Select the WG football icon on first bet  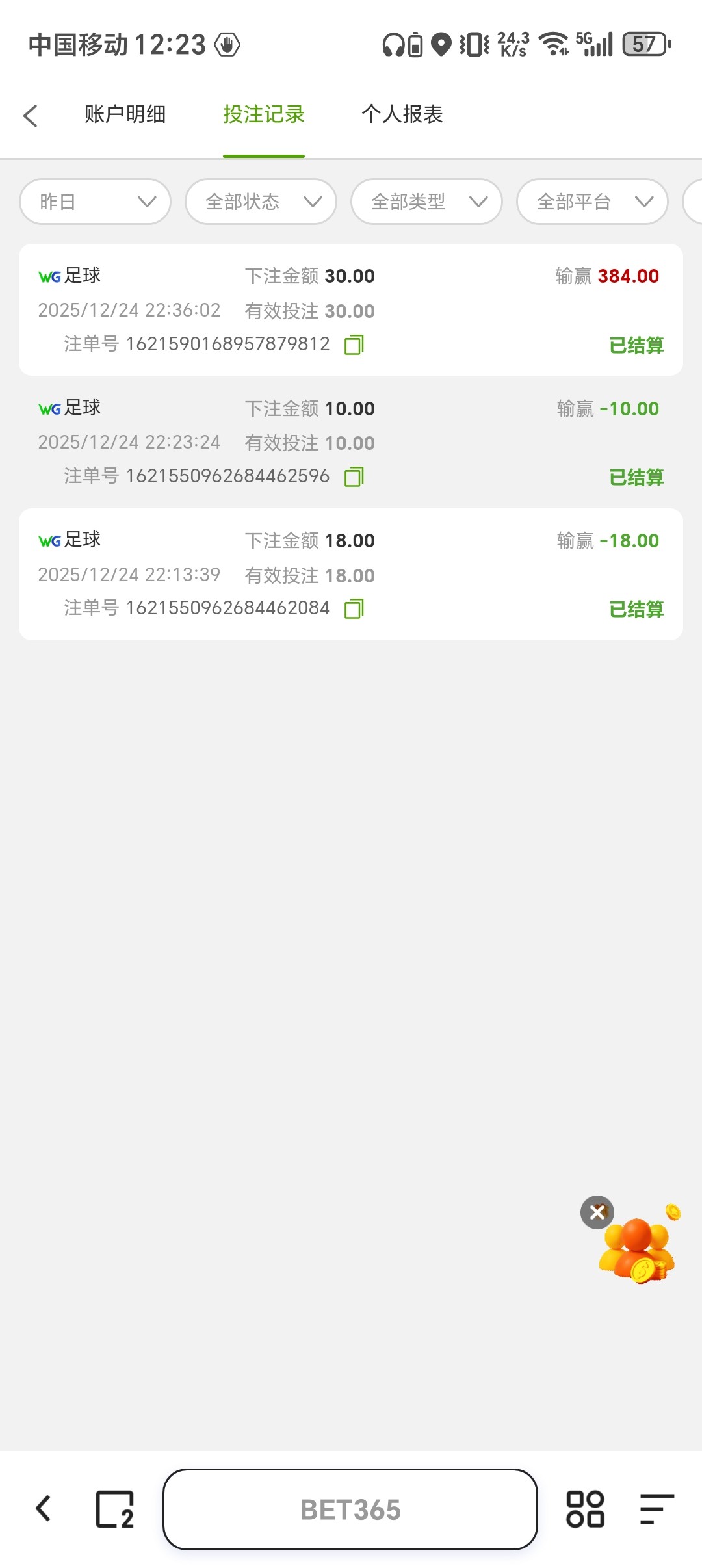(x=49, y=276)
